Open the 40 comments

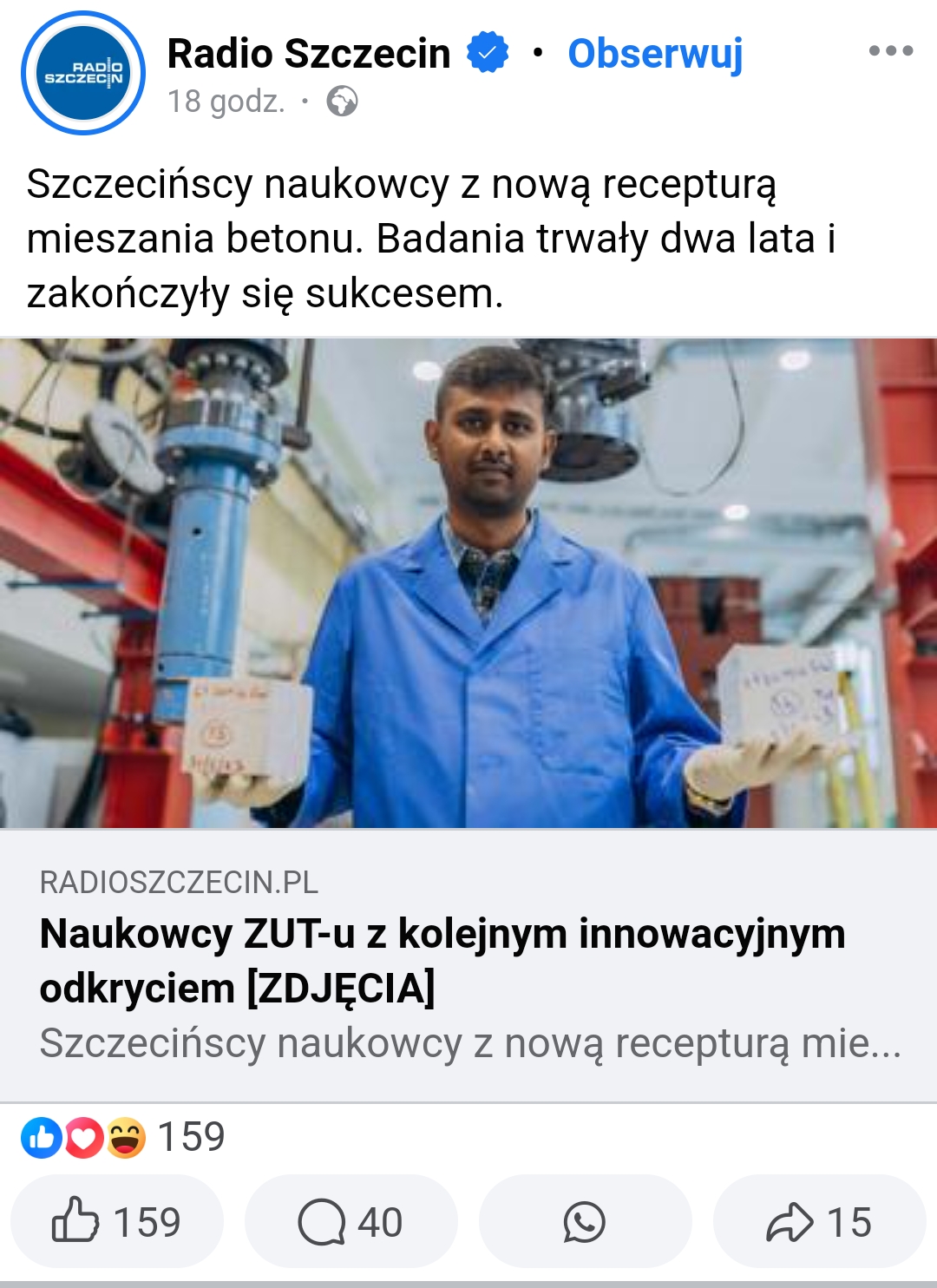pyautogui.click(x=351, y=1222)
